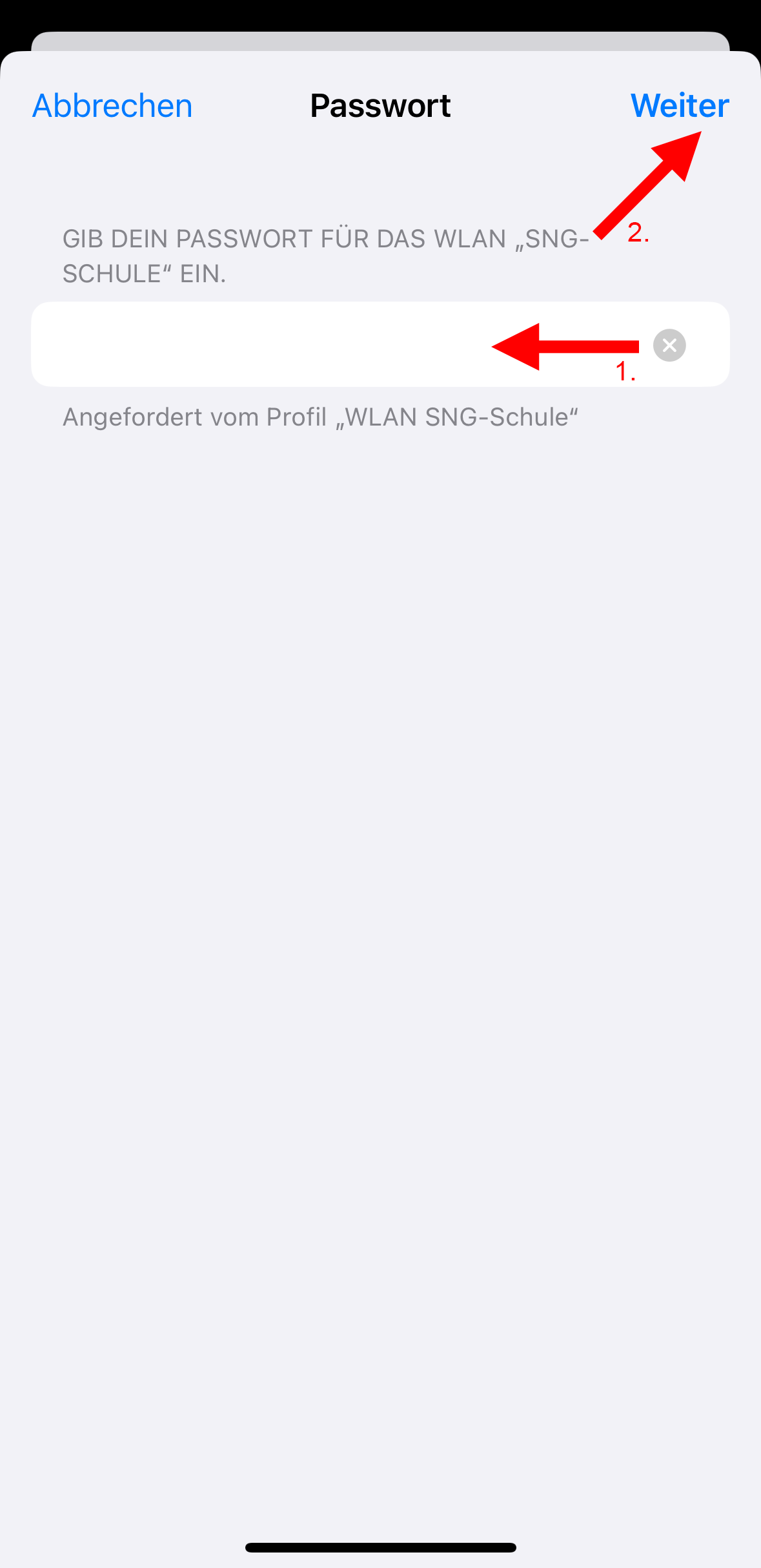Tap the left side of the password entry box

129,345
